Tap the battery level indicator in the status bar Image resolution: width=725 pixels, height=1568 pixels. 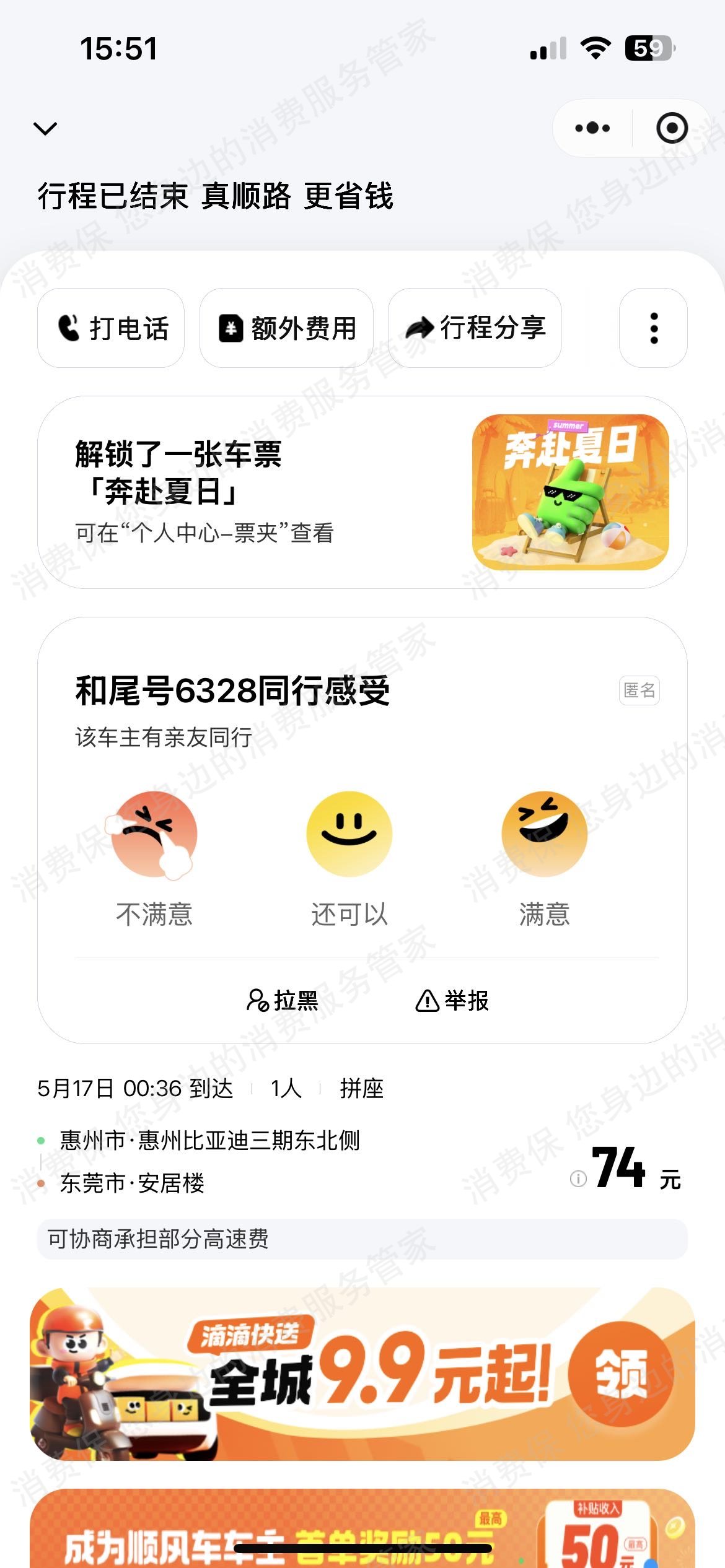point(648,48)
